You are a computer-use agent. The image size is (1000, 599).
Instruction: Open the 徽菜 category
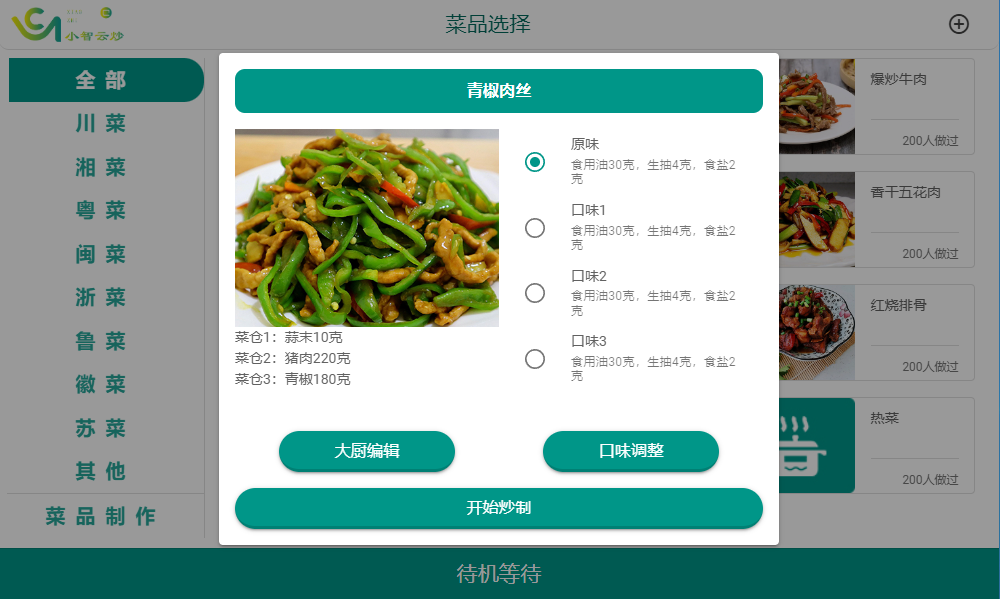(101, 384)
